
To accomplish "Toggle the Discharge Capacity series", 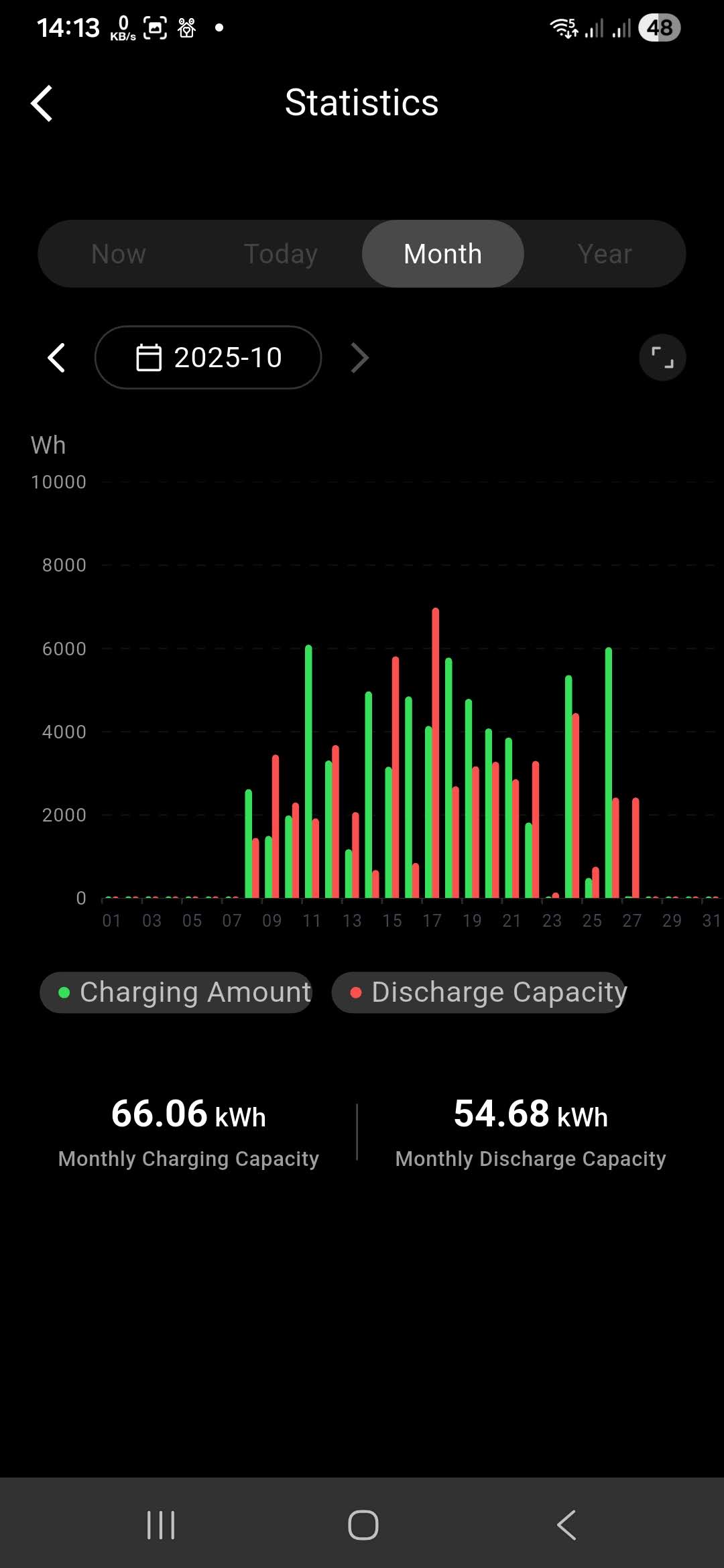I will click(x=479, y=992).
